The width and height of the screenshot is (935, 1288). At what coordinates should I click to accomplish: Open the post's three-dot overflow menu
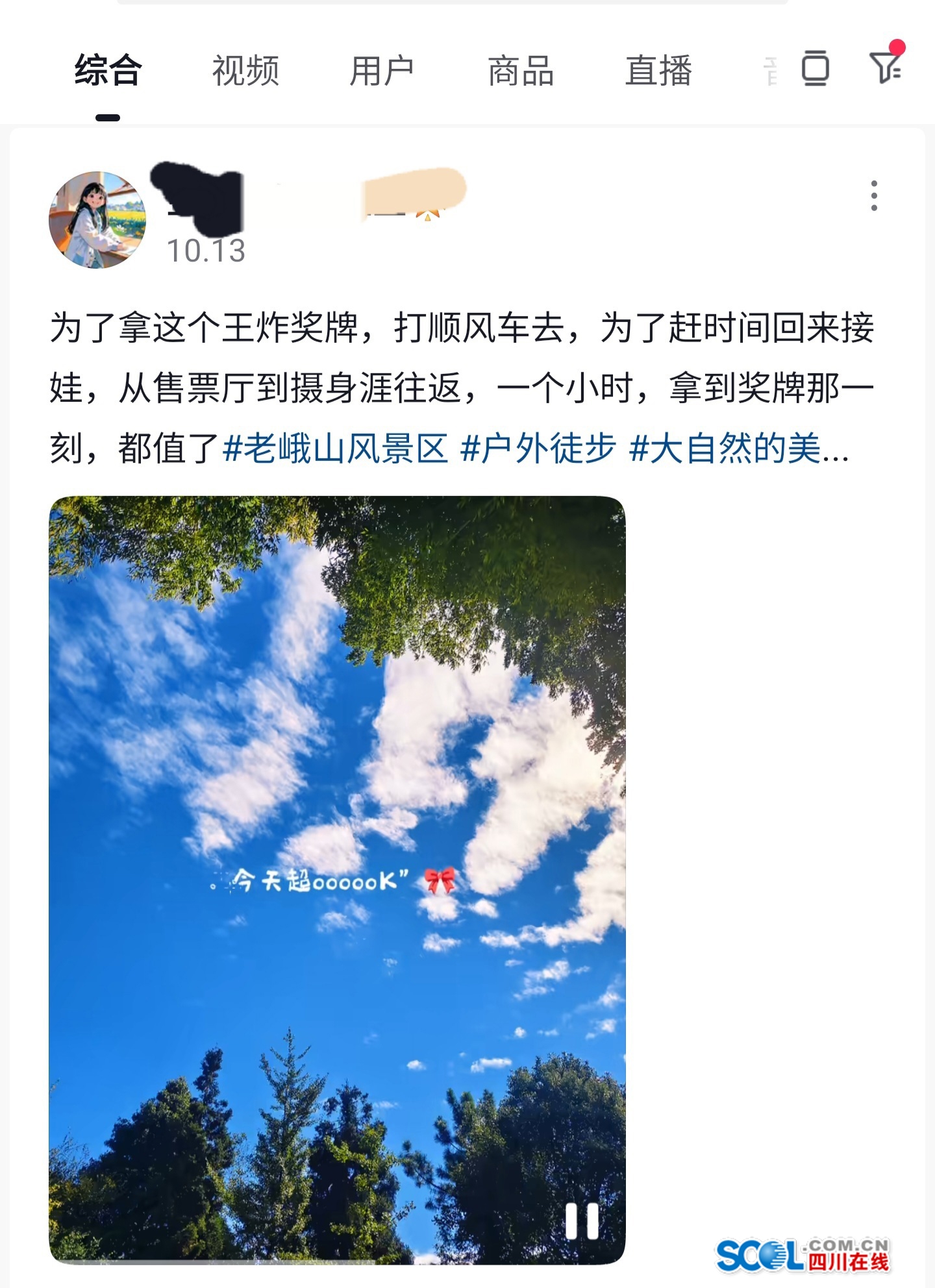coord(874,195)
